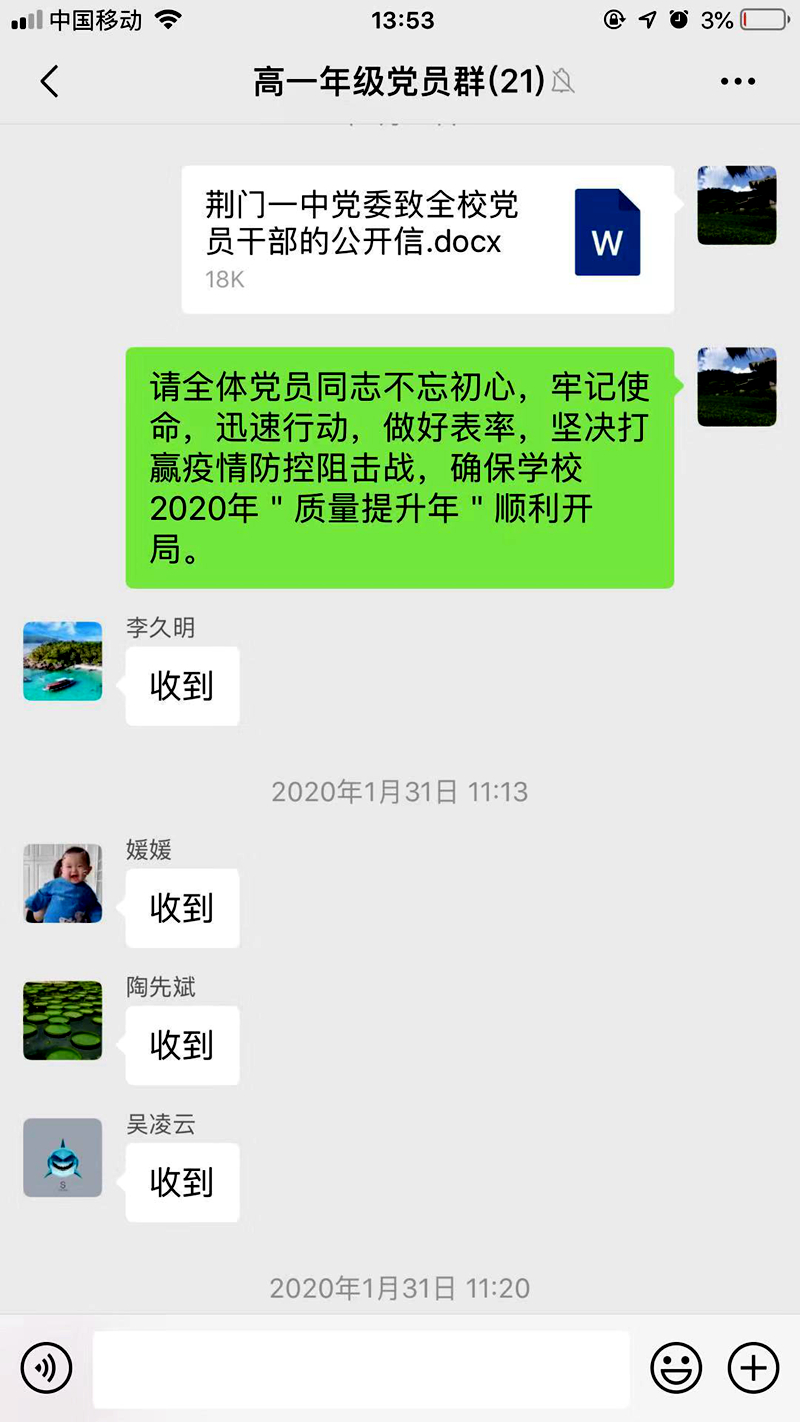Go back from the group chat
Image resolution: width=800 pixels, height=1422 pixels.
pyautogui.click(x=49, y=81)
